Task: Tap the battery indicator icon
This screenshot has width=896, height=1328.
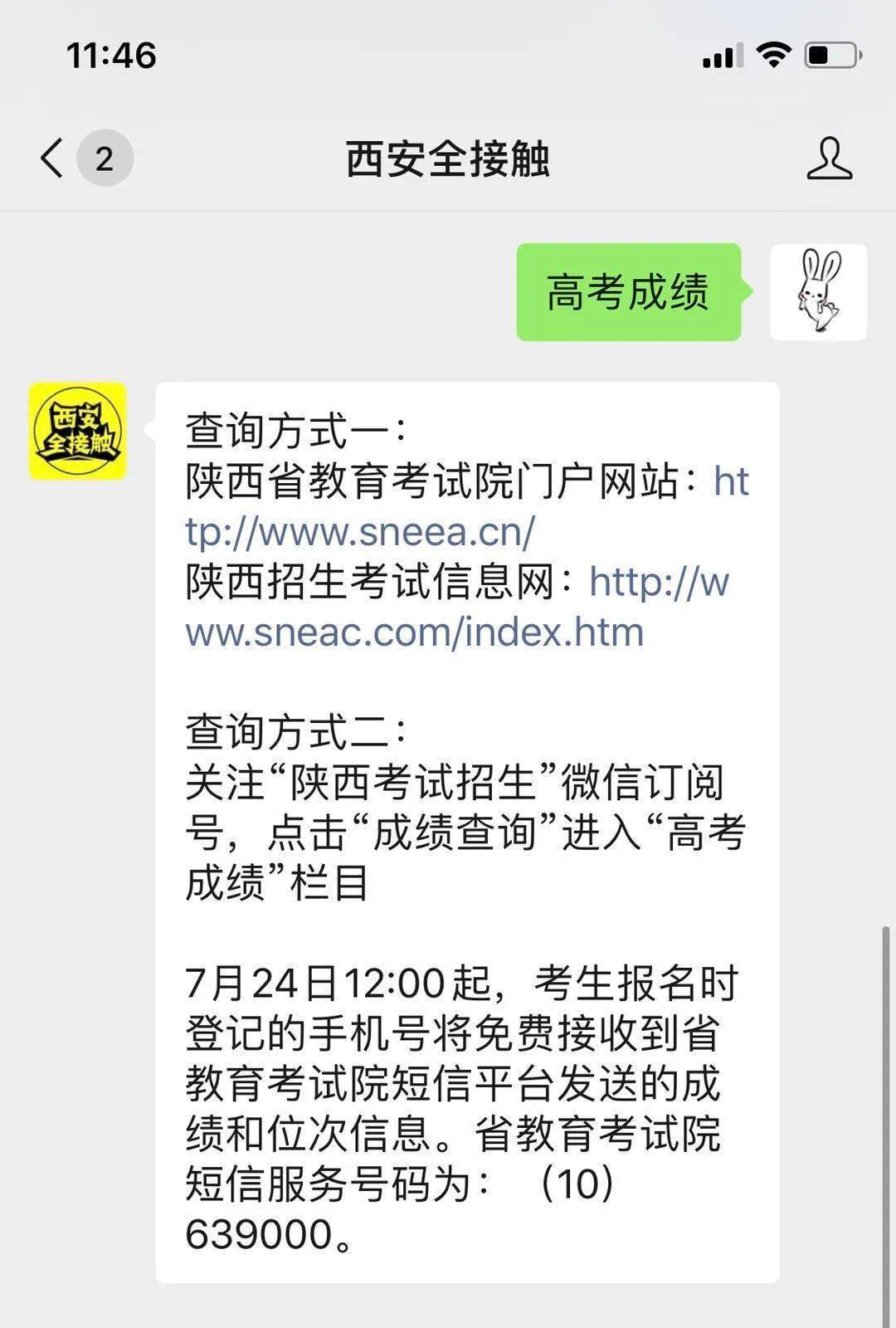Action: pos(829,53)
